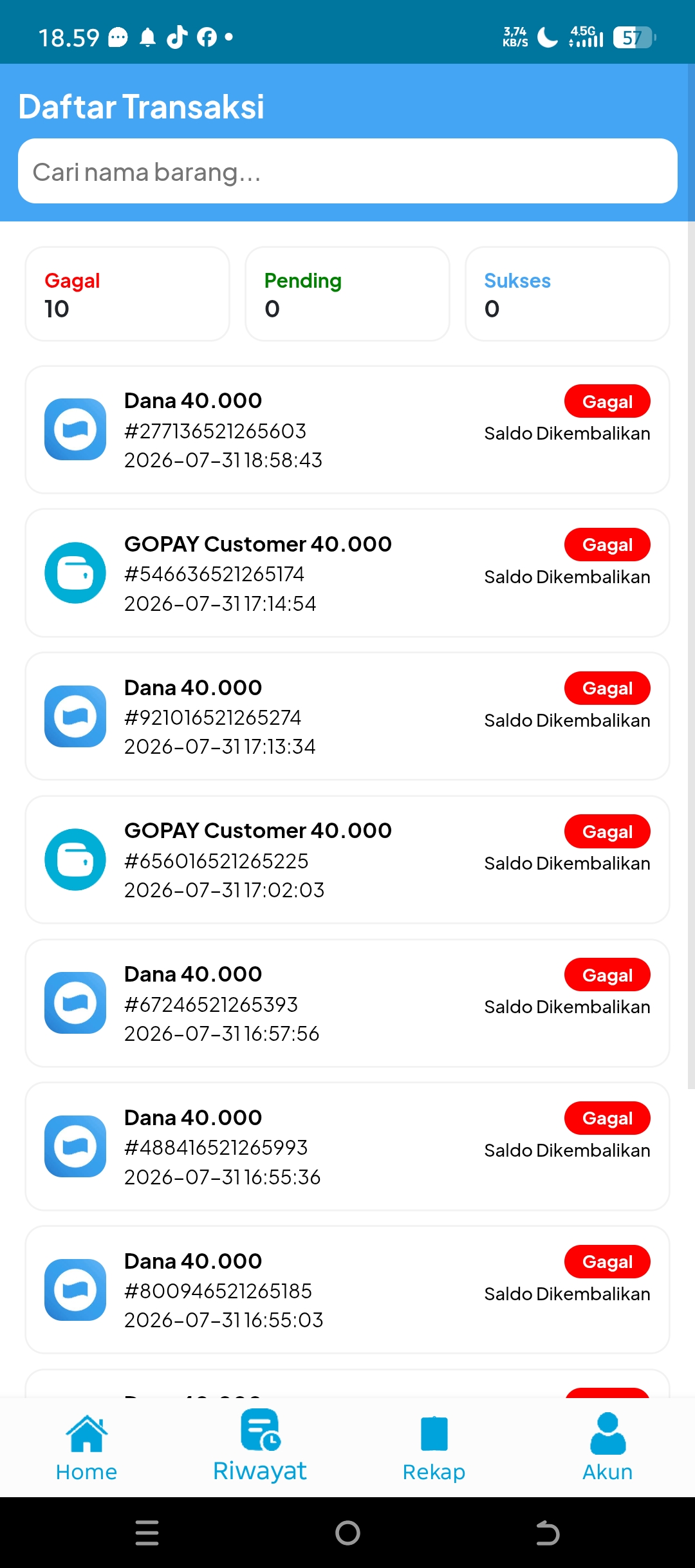The image size is (695, 1568).
Task: Open Dana transaction #488416521265993
Action: coord(347,1147)
